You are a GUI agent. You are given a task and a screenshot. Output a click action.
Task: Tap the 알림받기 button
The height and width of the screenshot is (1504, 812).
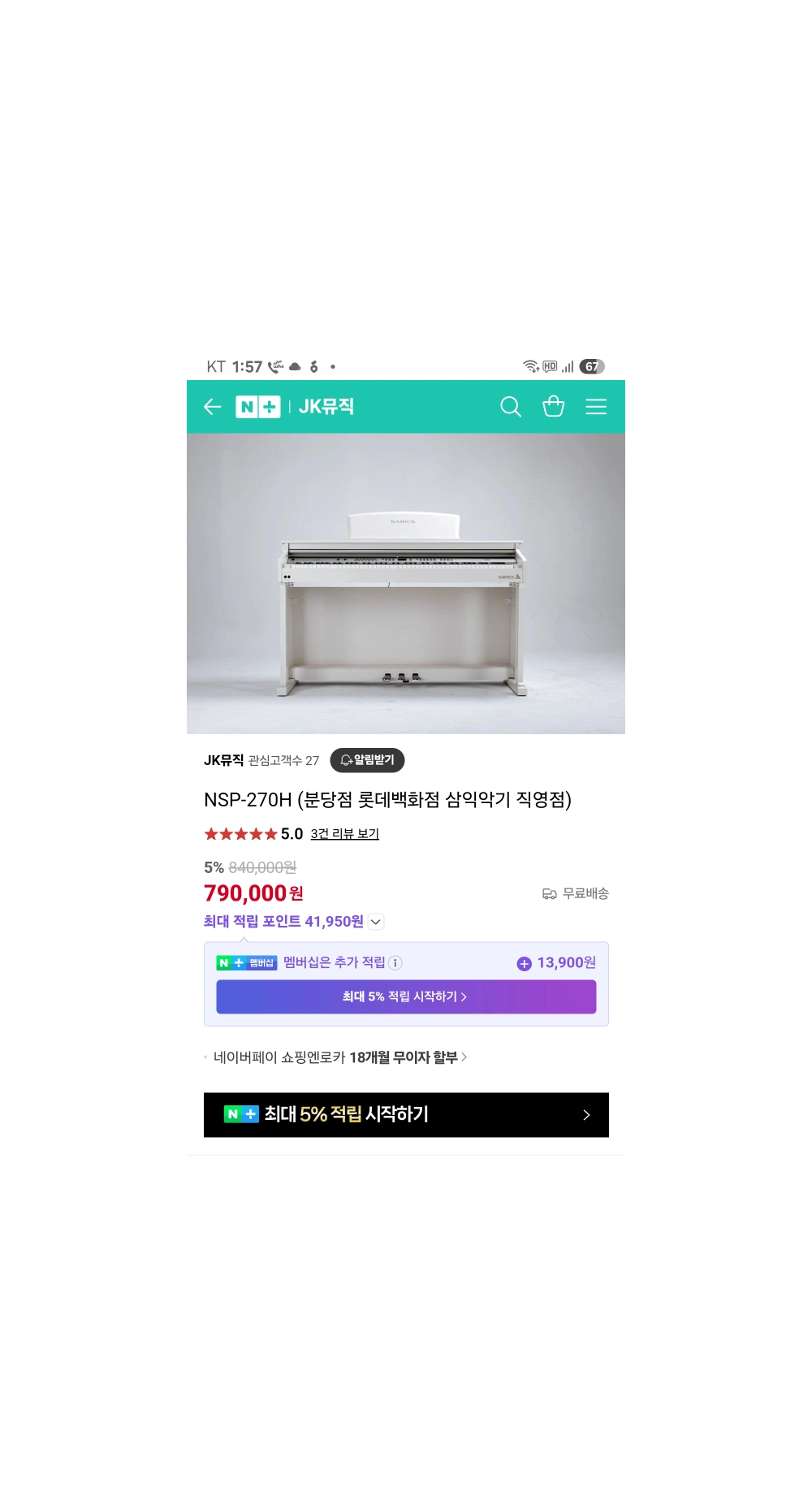(367, 760)
